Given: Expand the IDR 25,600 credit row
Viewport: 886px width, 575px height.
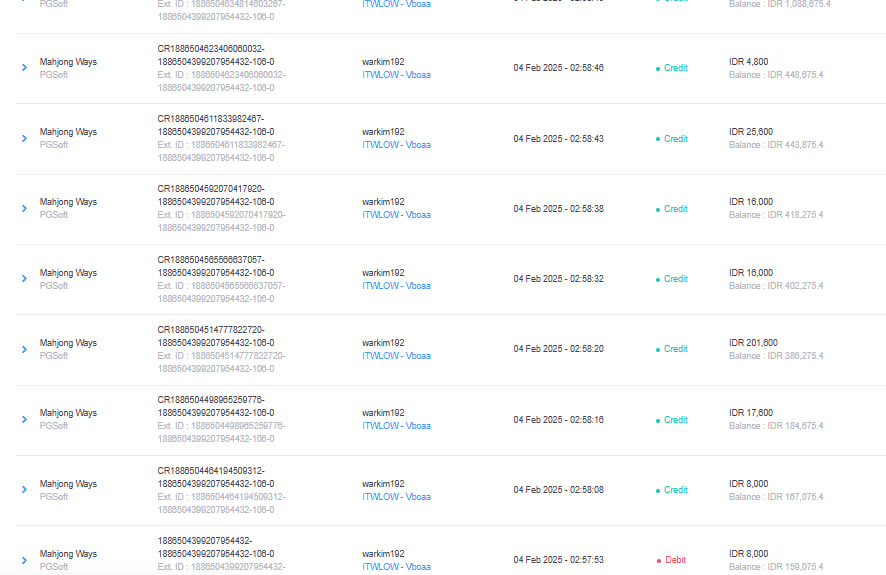Looking at the screenshot, I should click(24, 138).
